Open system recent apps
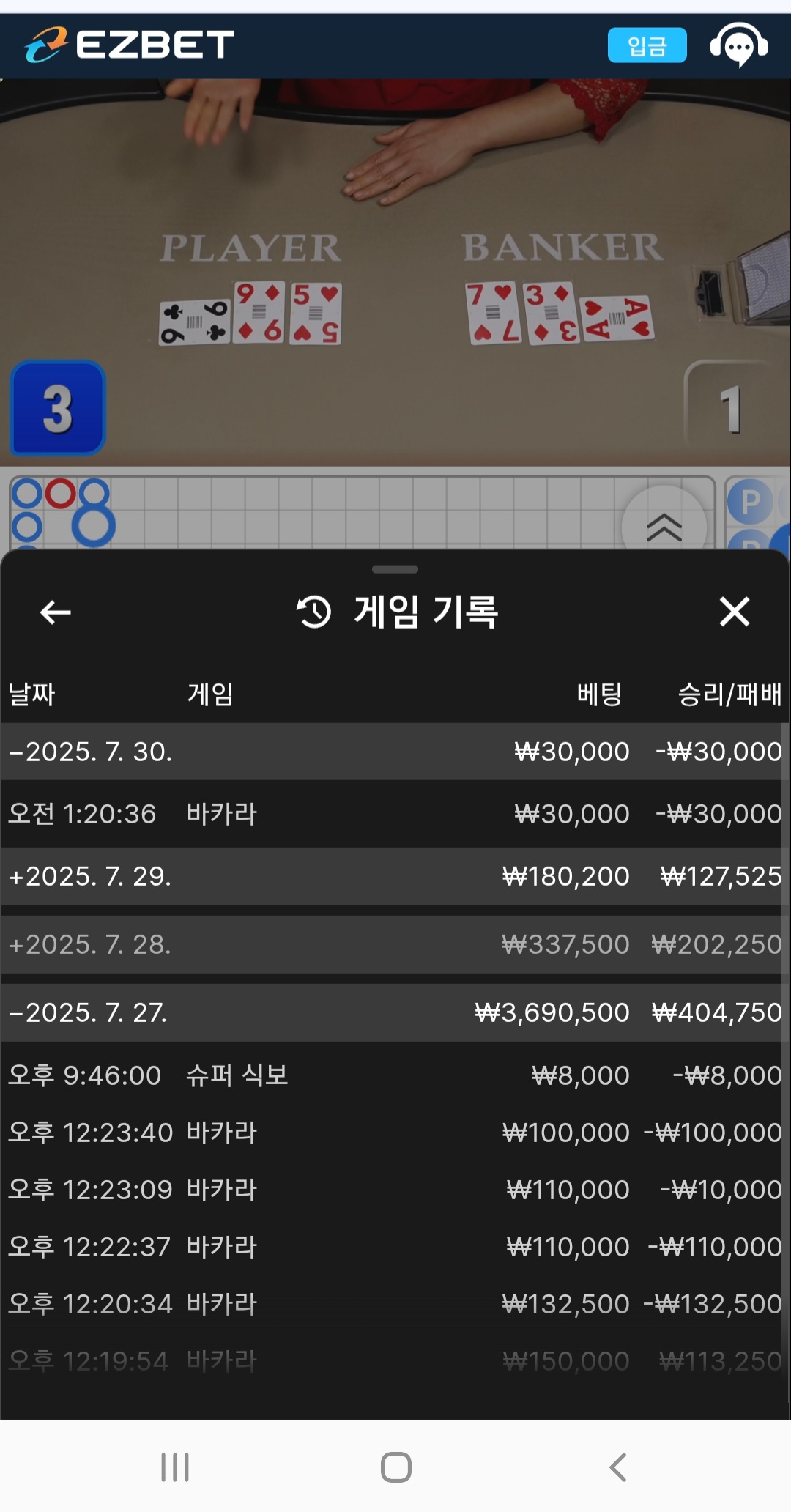791x1512 pixels. (175, 1467)
